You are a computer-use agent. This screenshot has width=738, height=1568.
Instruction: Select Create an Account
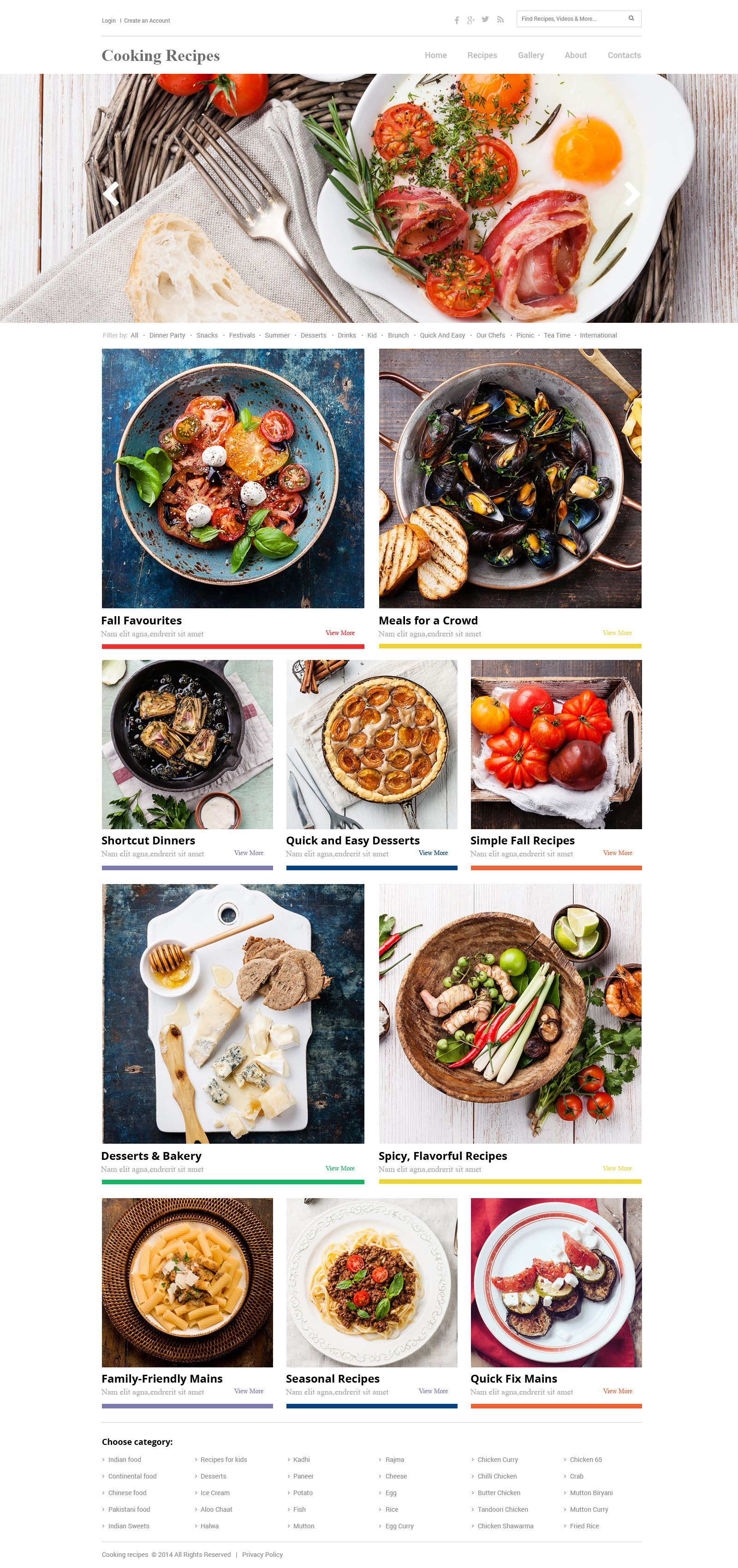(x=147, y=21)
